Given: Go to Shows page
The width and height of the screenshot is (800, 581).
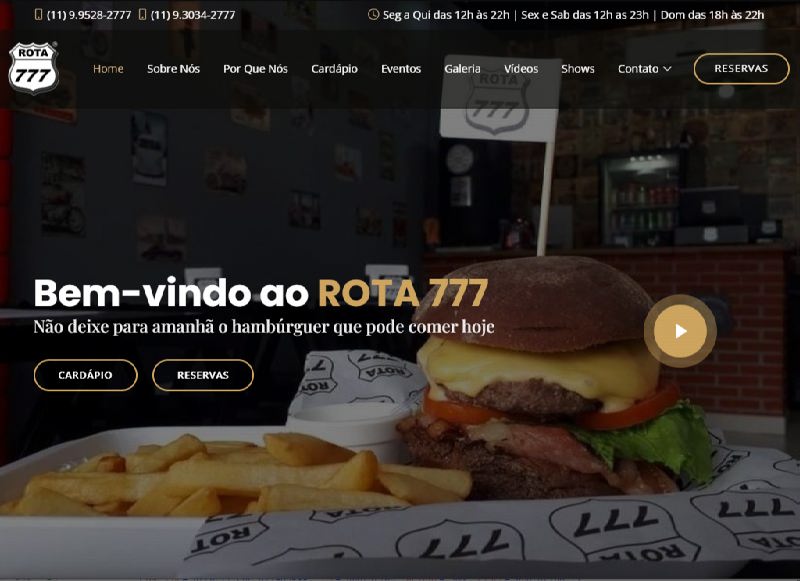Looking at the screenshot, I should tap(577, 69).
